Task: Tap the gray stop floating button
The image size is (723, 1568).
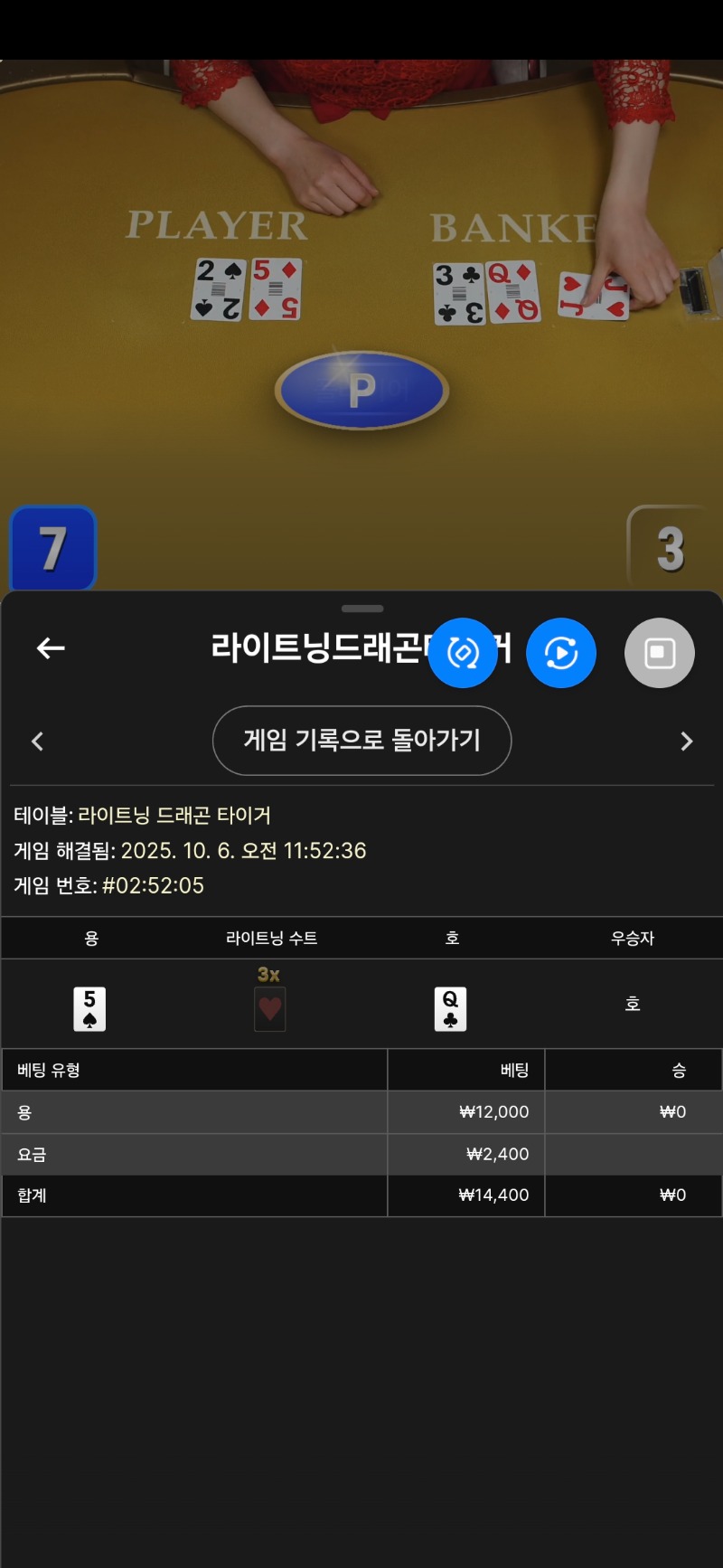Action: pos(659,653)
